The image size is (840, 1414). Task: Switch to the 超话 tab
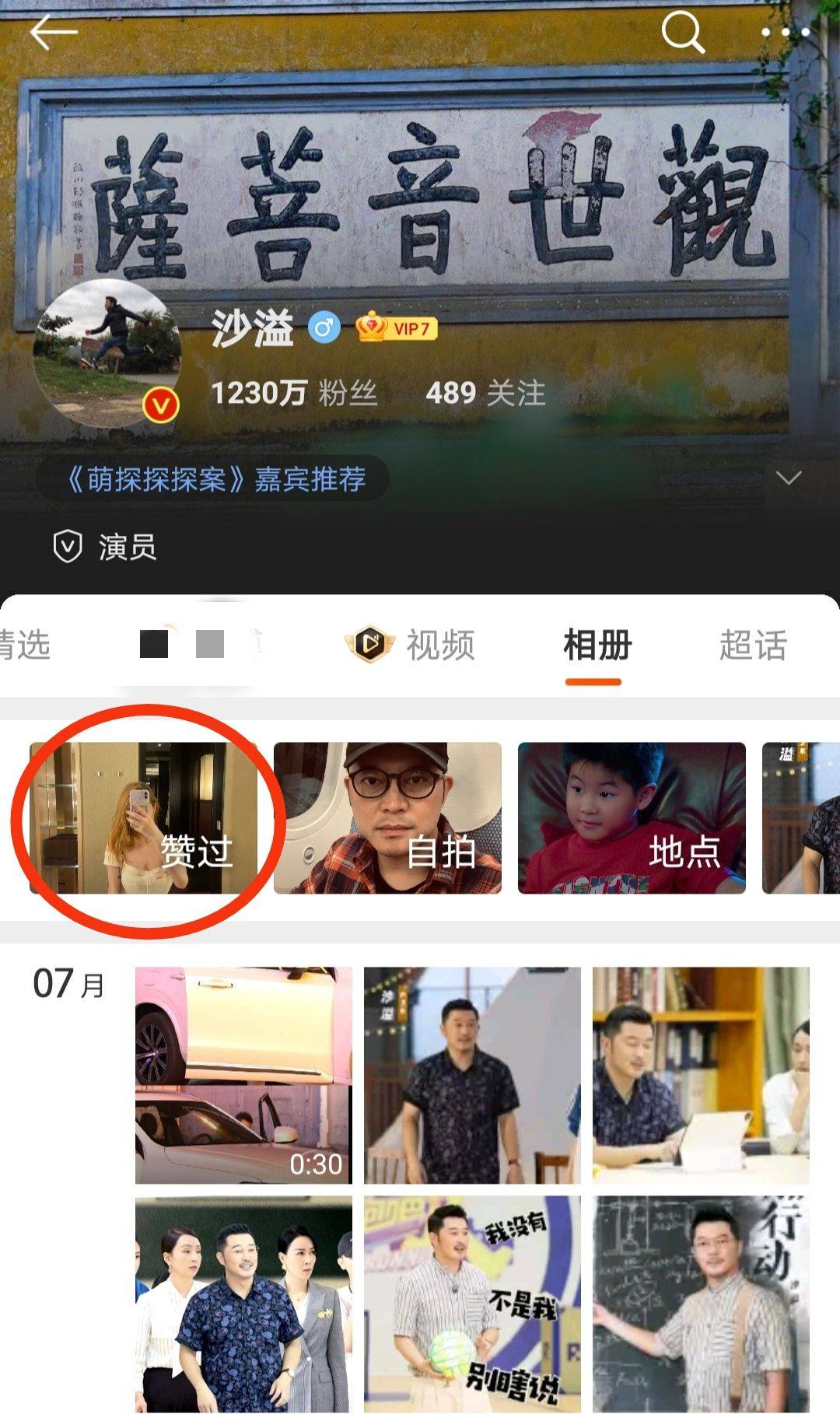coord(752,646)
